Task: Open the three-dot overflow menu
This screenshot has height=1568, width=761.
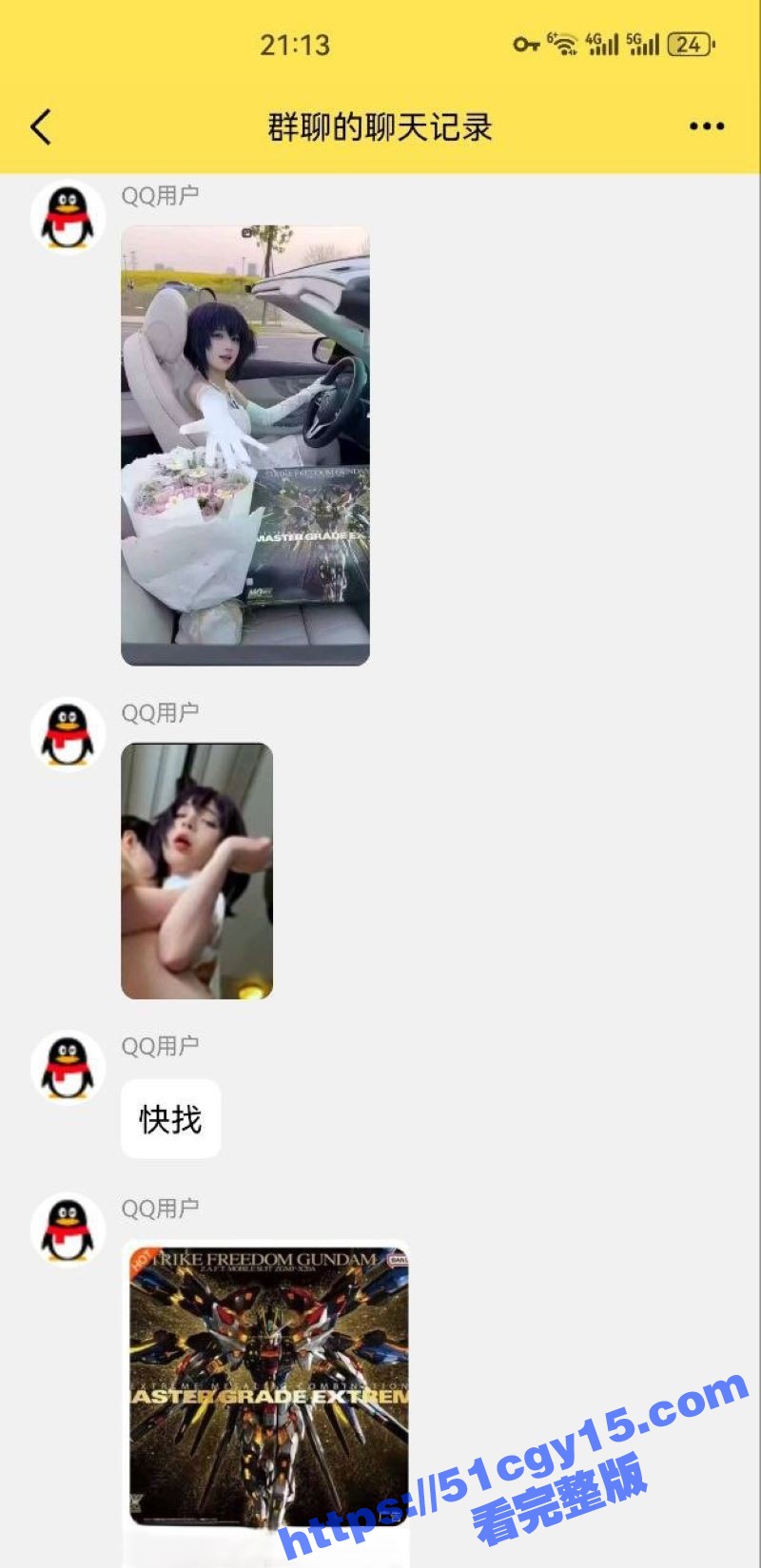Action: pyautogui.click(x=706, y=126)
